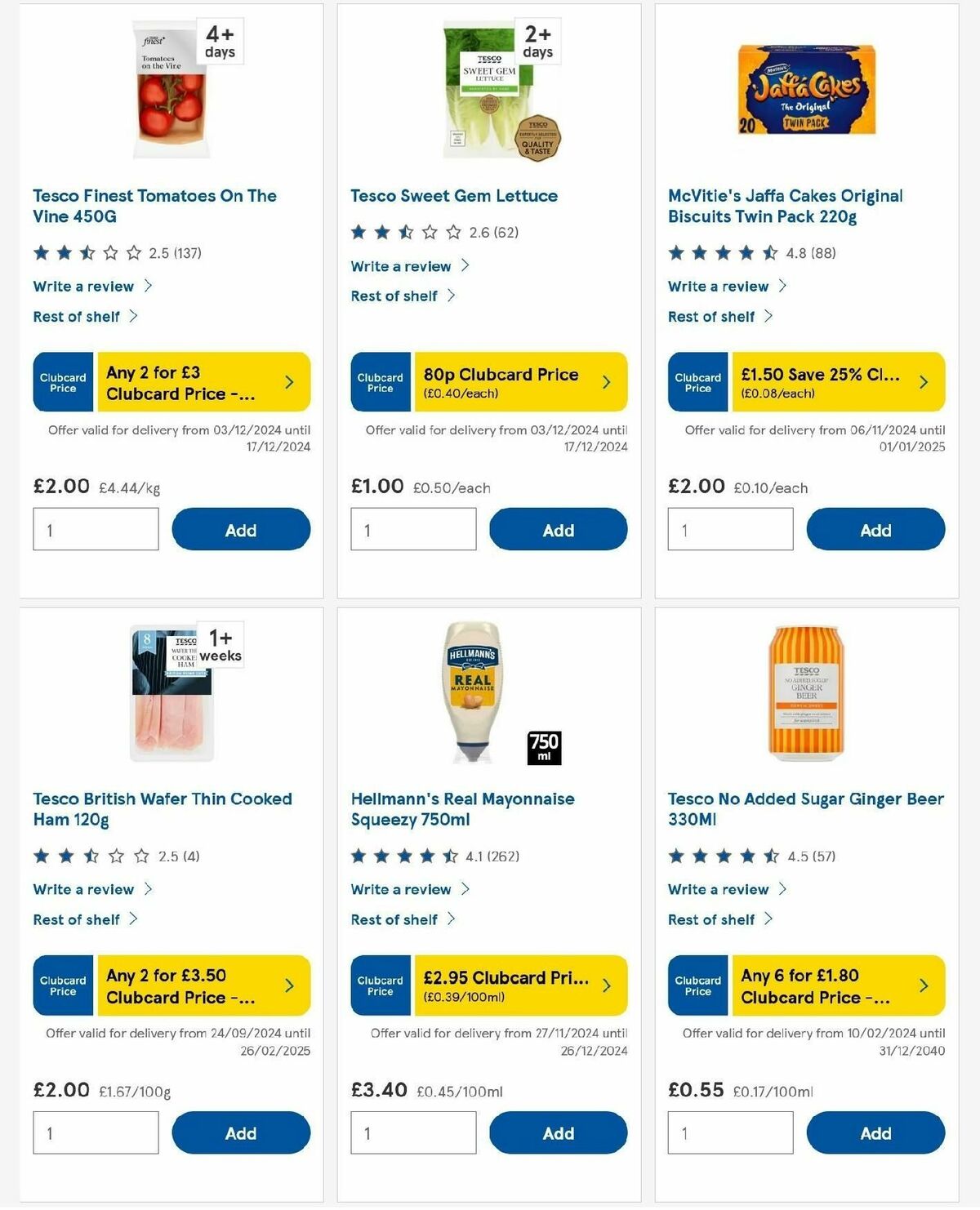The height and width of the screenshot is (1210, 980).
Task: Select Write a review for Sweet Gem Lettuce
Action: click(400, 266)
